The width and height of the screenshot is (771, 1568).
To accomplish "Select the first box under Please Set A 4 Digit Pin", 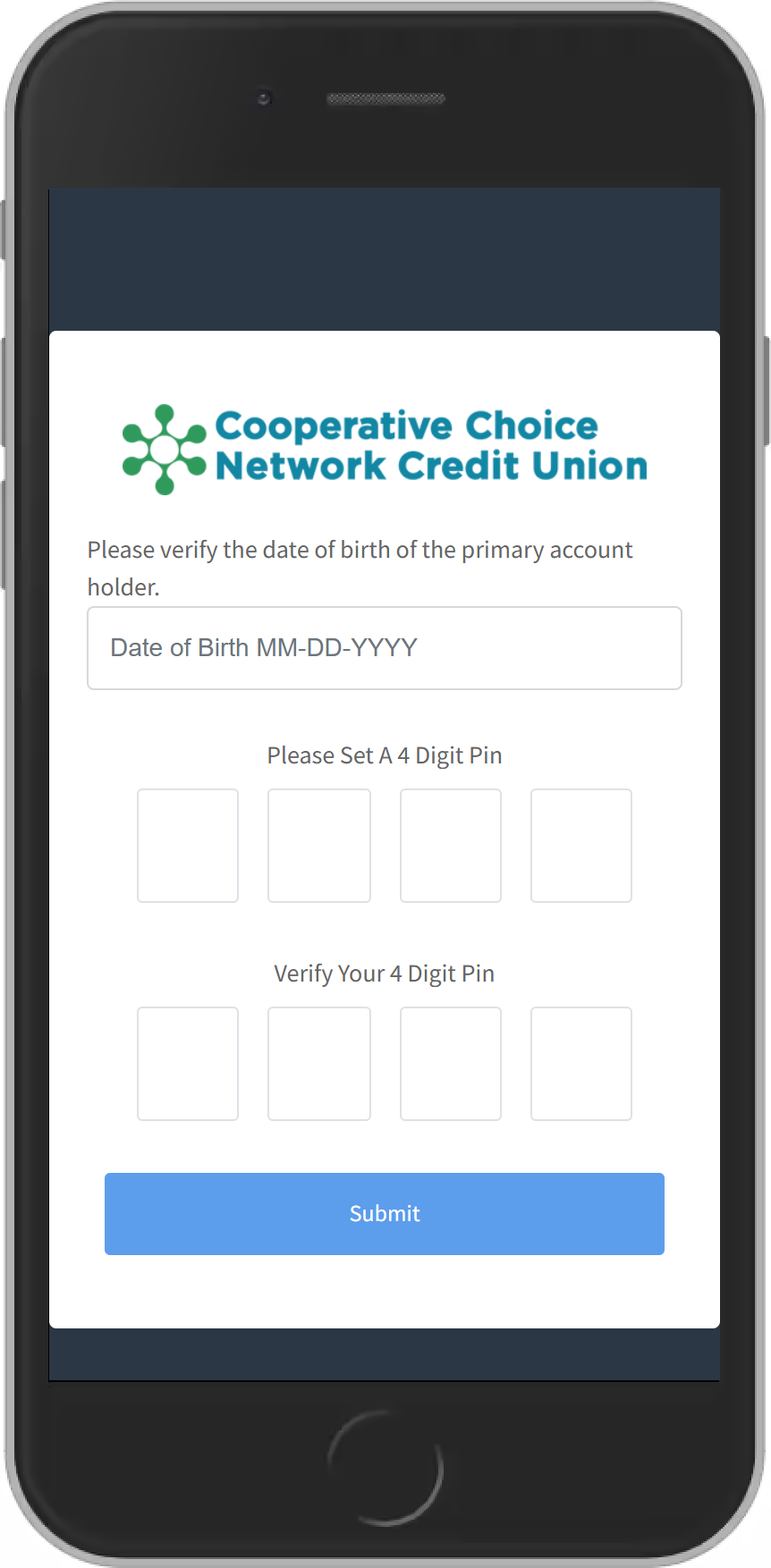I will 188,846.
